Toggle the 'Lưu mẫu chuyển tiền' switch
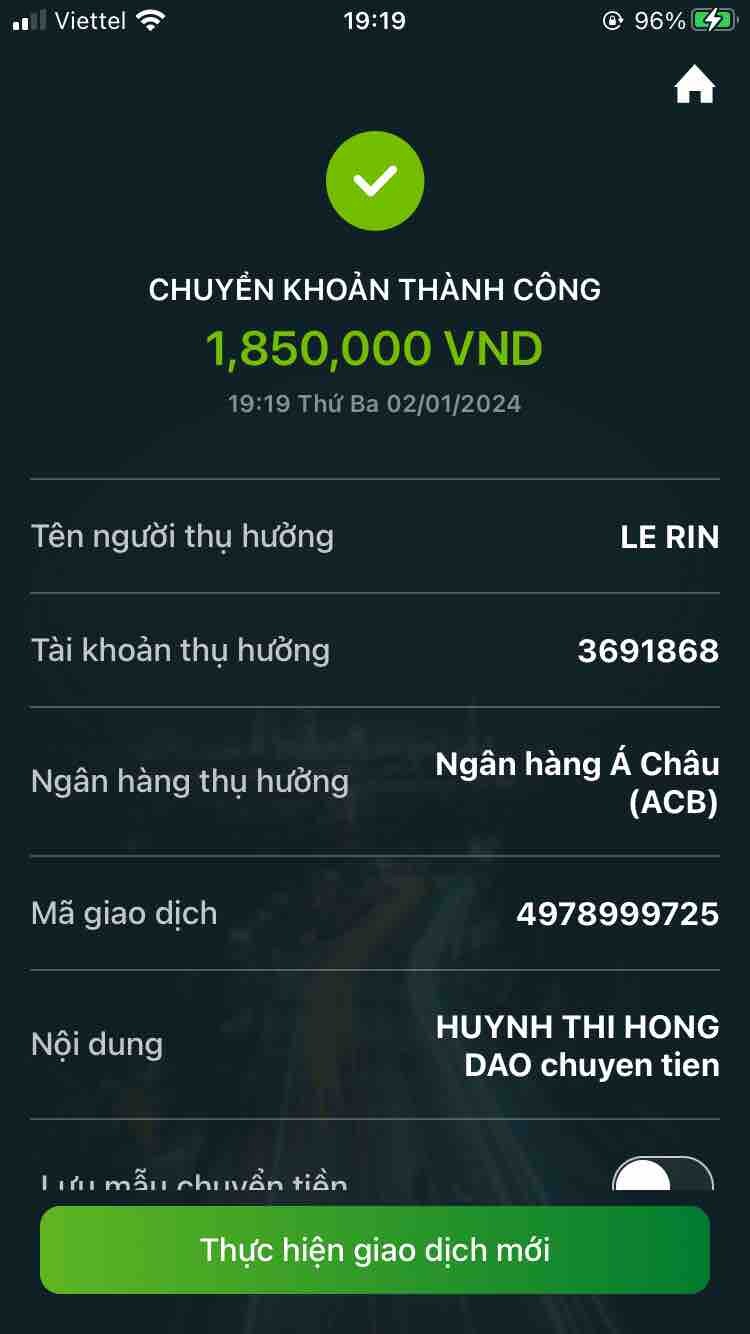 [662, 1175]
